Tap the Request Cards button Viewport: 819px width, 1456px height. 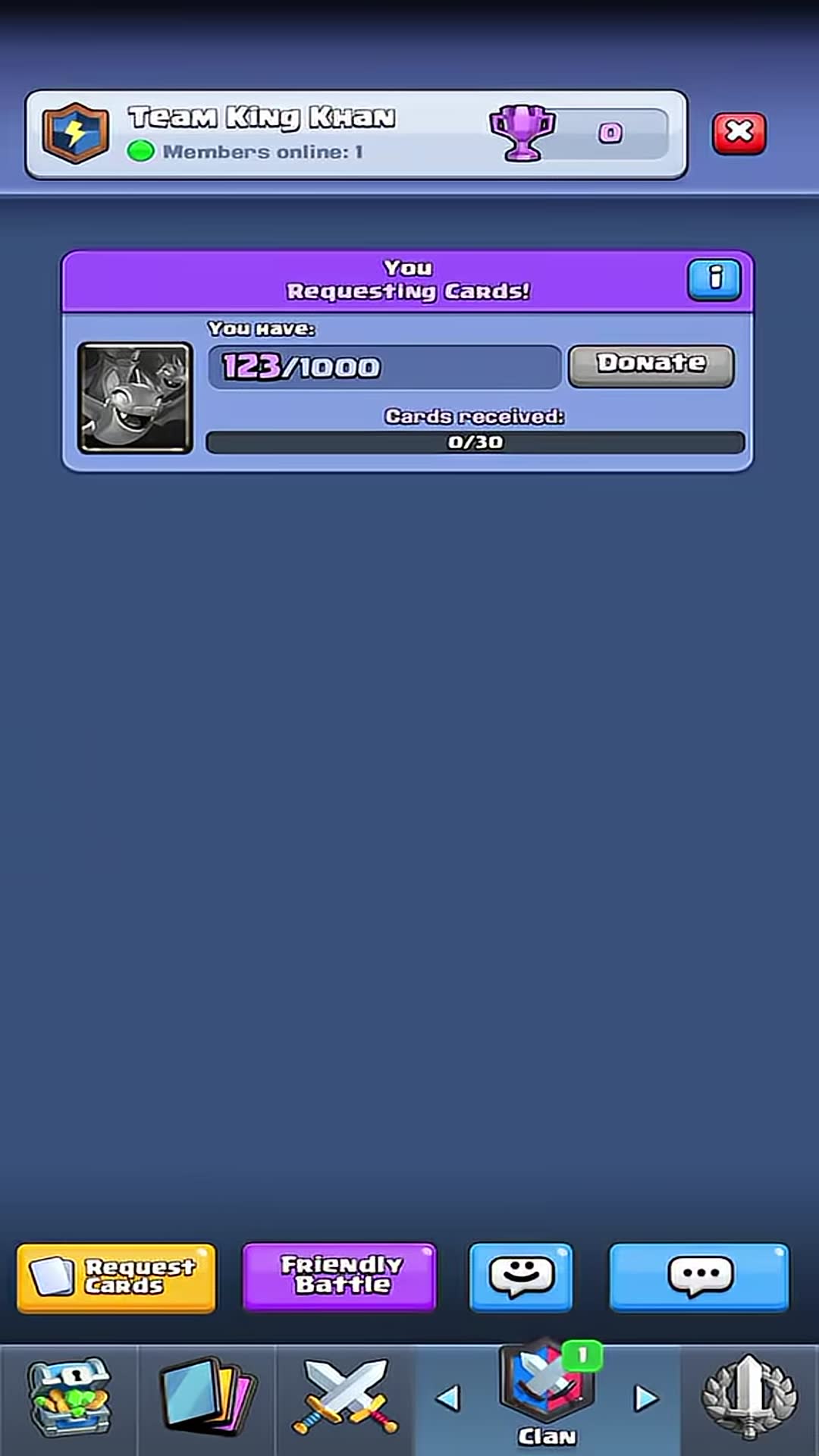[116, 1278]
